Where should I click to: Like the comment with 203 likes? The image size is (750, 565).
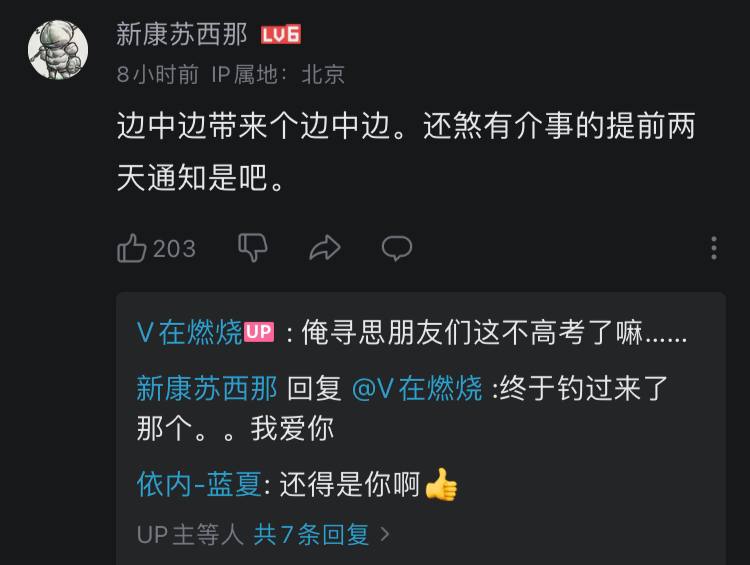pyautogui.click(x=132, y=248)
